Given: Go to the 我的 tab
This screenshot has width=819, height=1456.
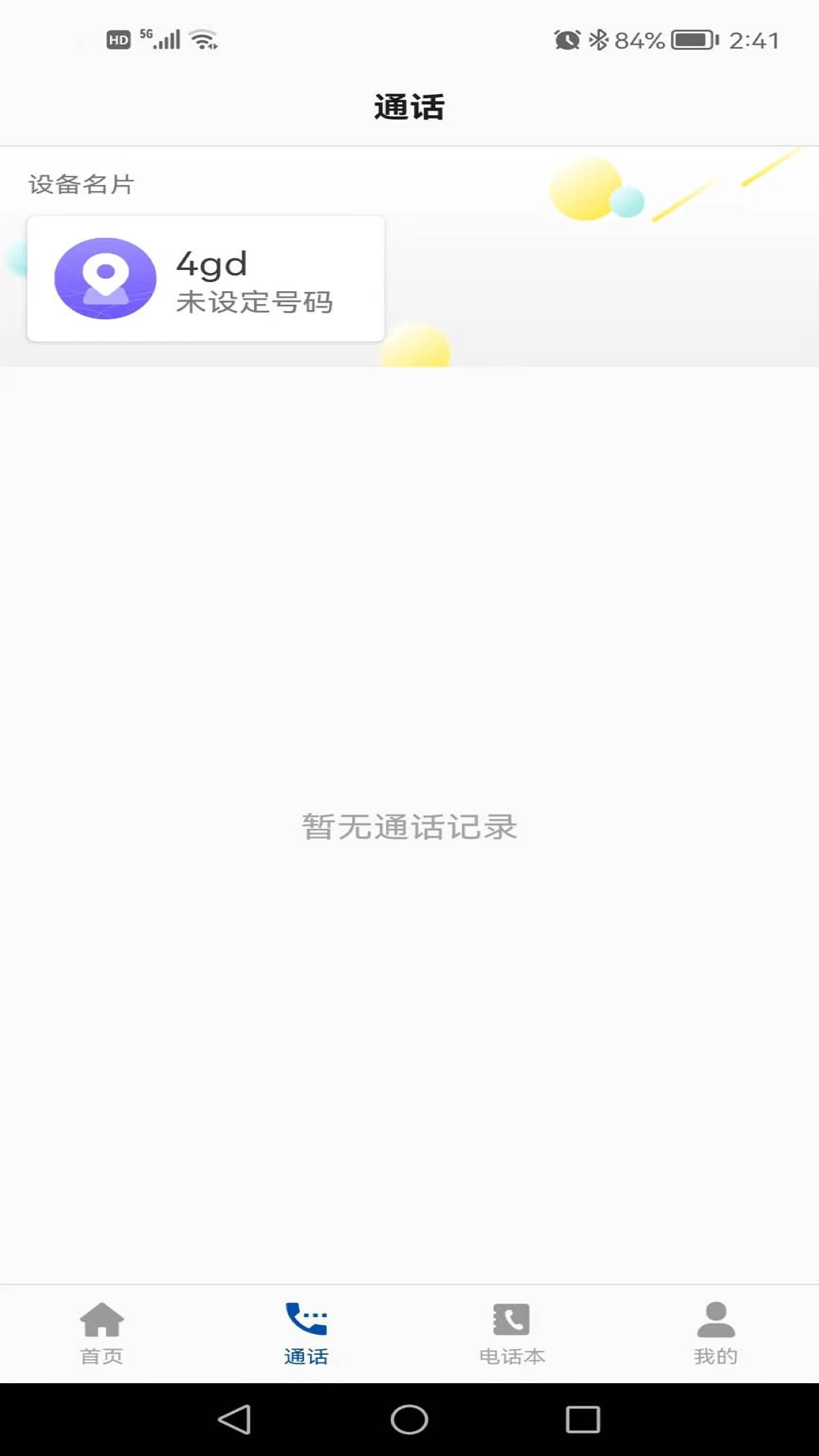Looking at the screenshot, I should [715, 1332].
